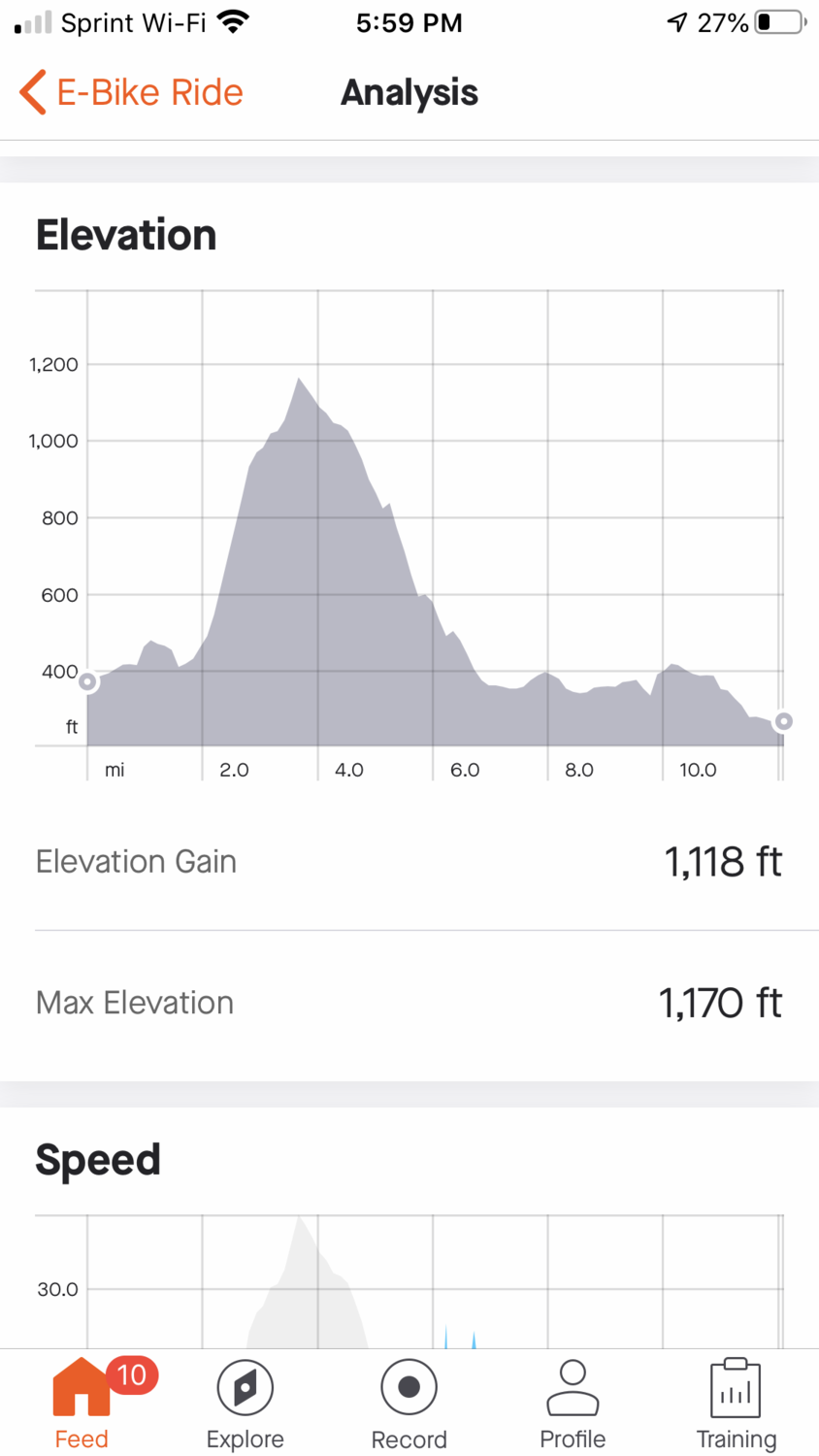Switch to the Training tab
This screenshot has height=1456, width=819.
[x=736, y=1404]
